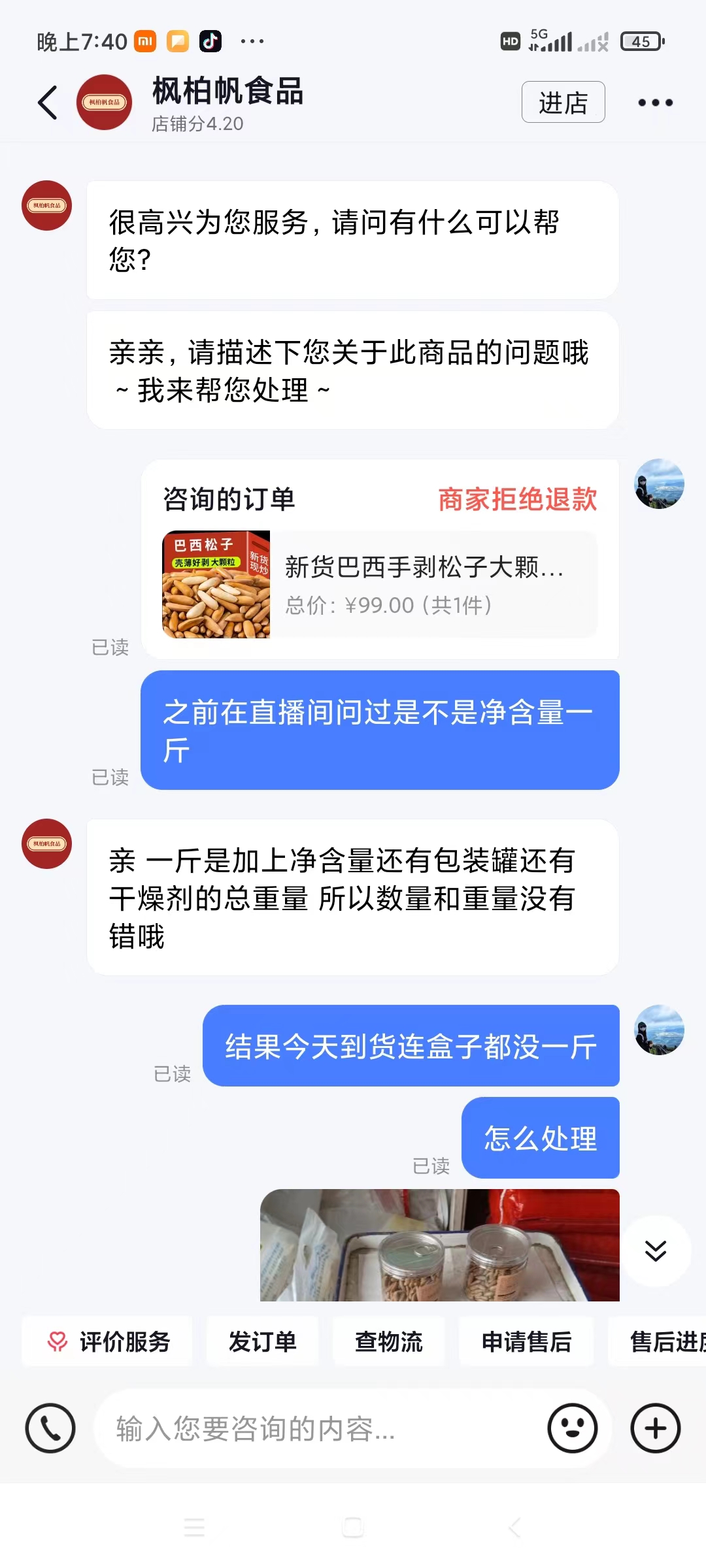Open the three-dot overflow menu
706x1568 pixels.
pos(655,103)
